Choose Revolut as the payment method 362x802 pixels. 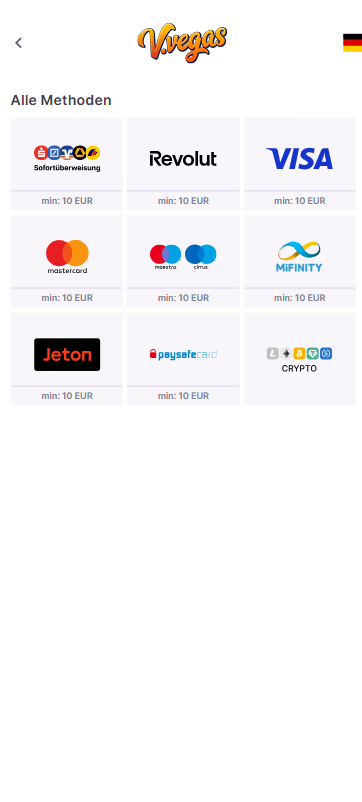183,164
